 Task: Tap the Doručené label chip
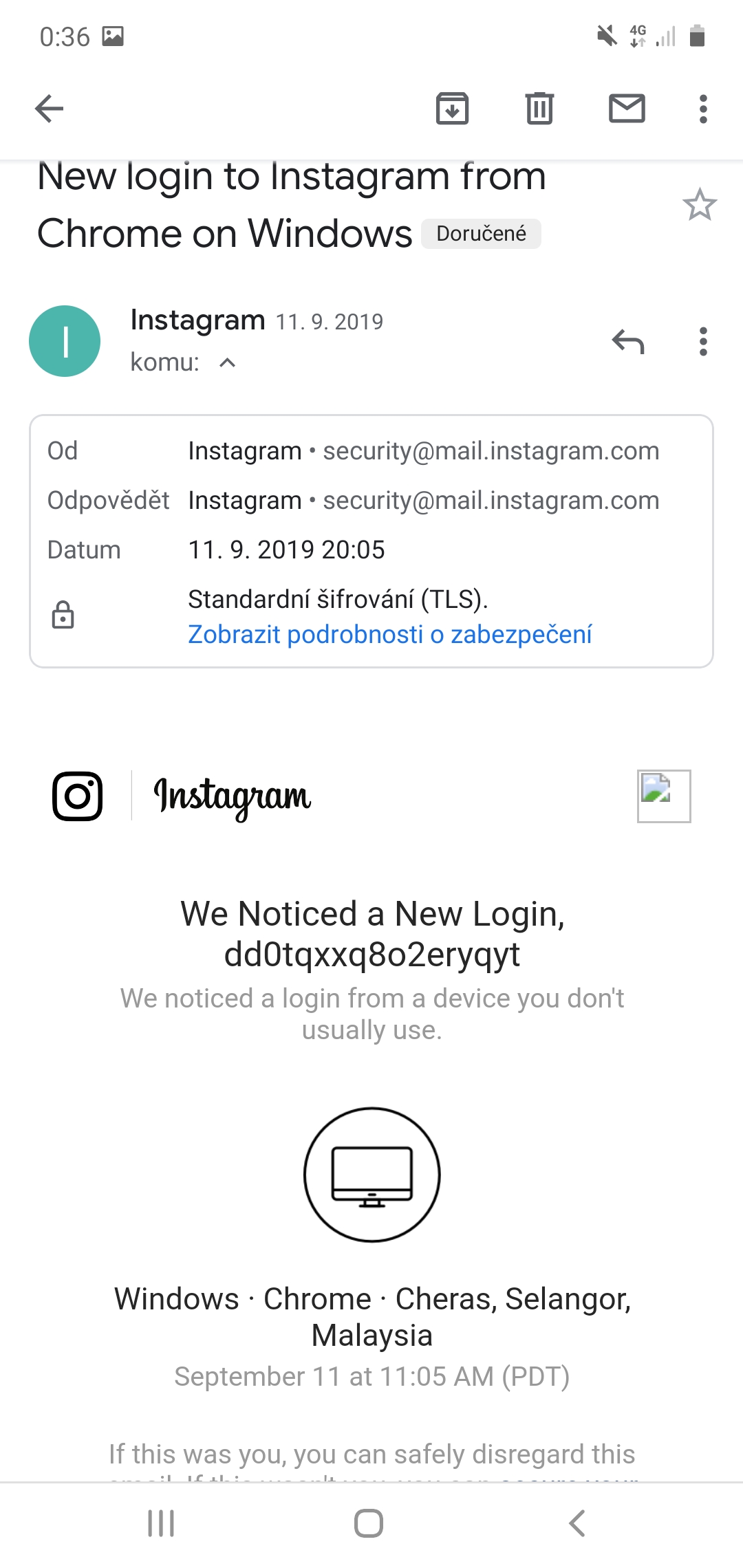(481, 234)
